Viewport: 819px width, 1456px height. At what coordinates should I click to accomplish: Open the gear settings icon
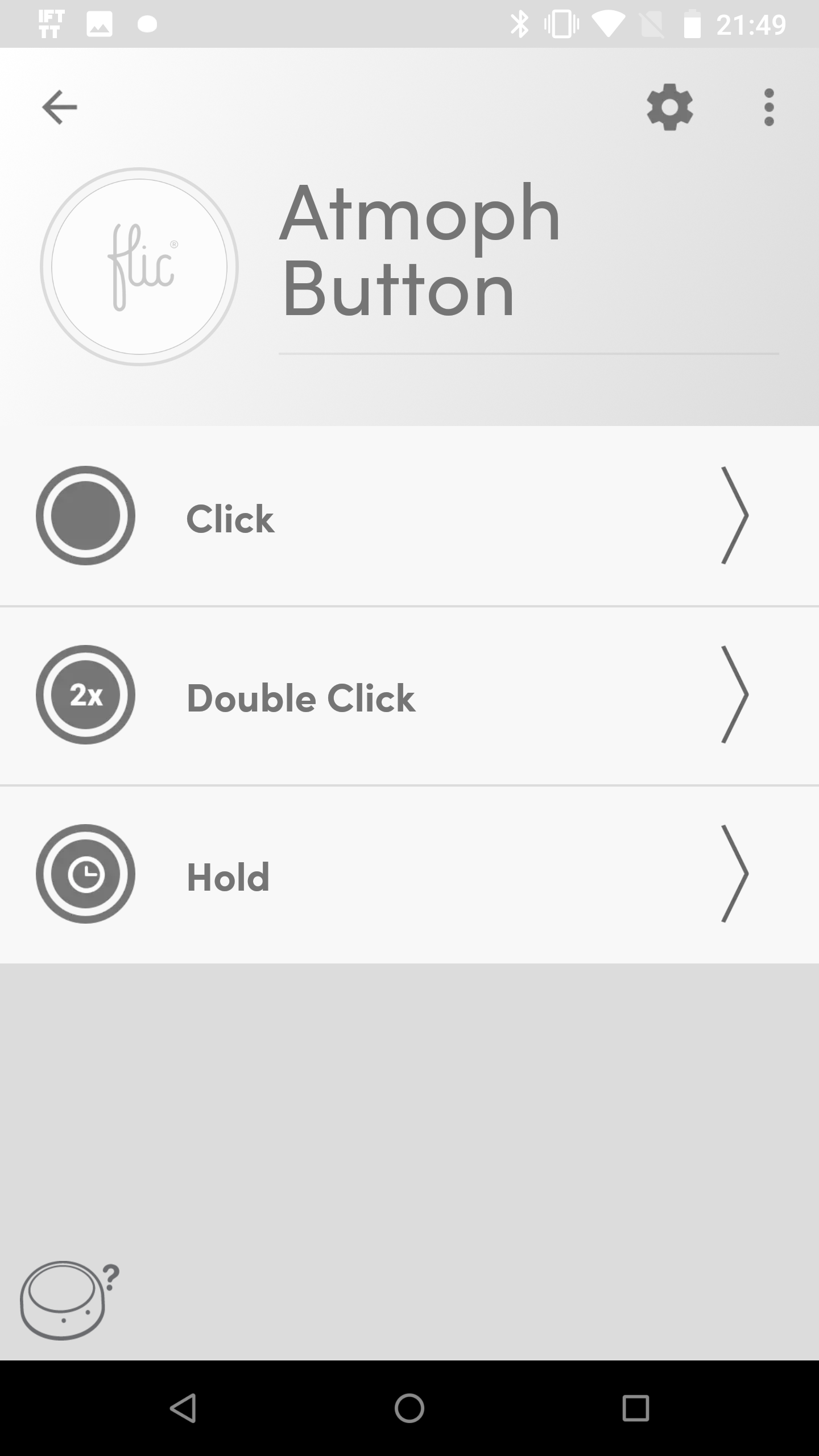pyautogui.click(x=669, y=107)
